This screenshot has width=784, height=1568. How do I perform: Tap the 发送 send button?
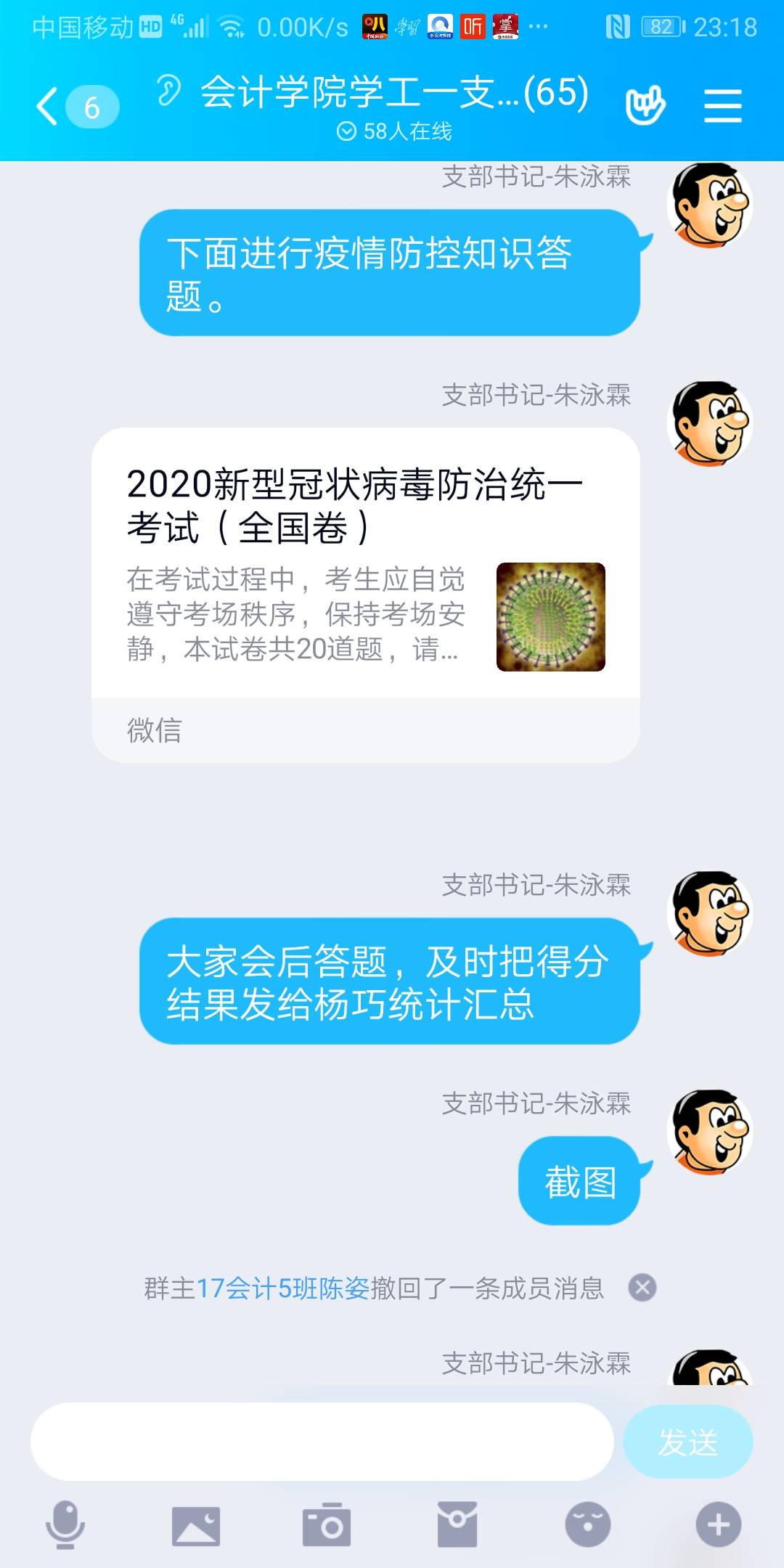pyautogui.click(x=687, y=1442)
